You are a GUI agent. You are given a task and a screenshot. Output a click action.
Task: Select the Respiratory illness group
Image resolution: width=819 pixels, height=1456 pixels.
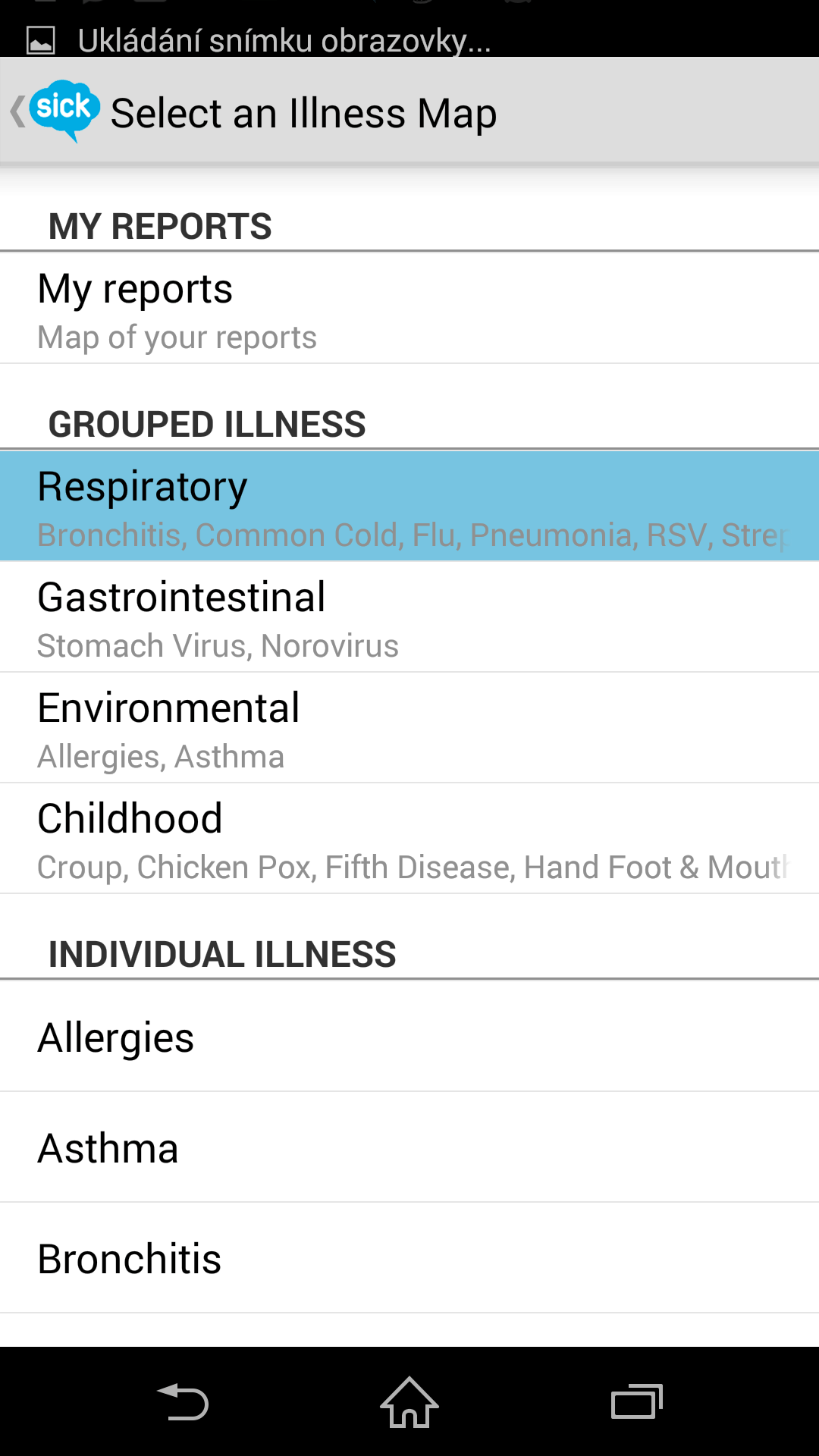[409, 506]
